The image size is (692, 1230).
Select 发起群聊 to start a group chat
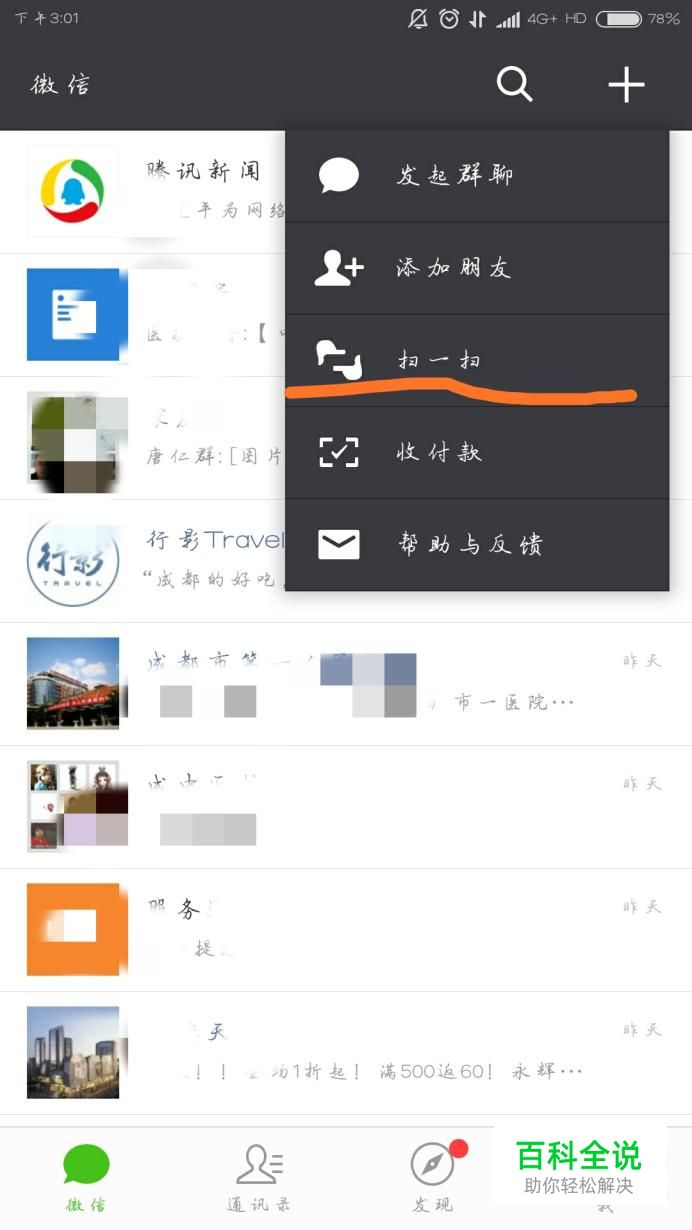pos(476,176)
